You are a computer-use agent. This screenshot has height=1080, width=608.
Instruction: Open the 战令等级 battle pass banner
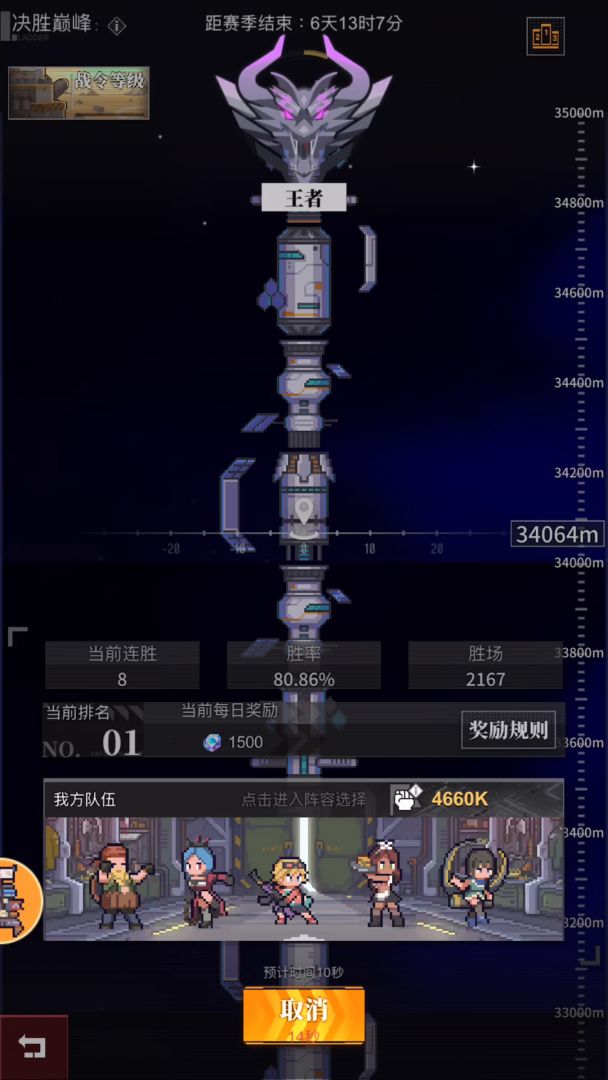[x=79, y=93]
